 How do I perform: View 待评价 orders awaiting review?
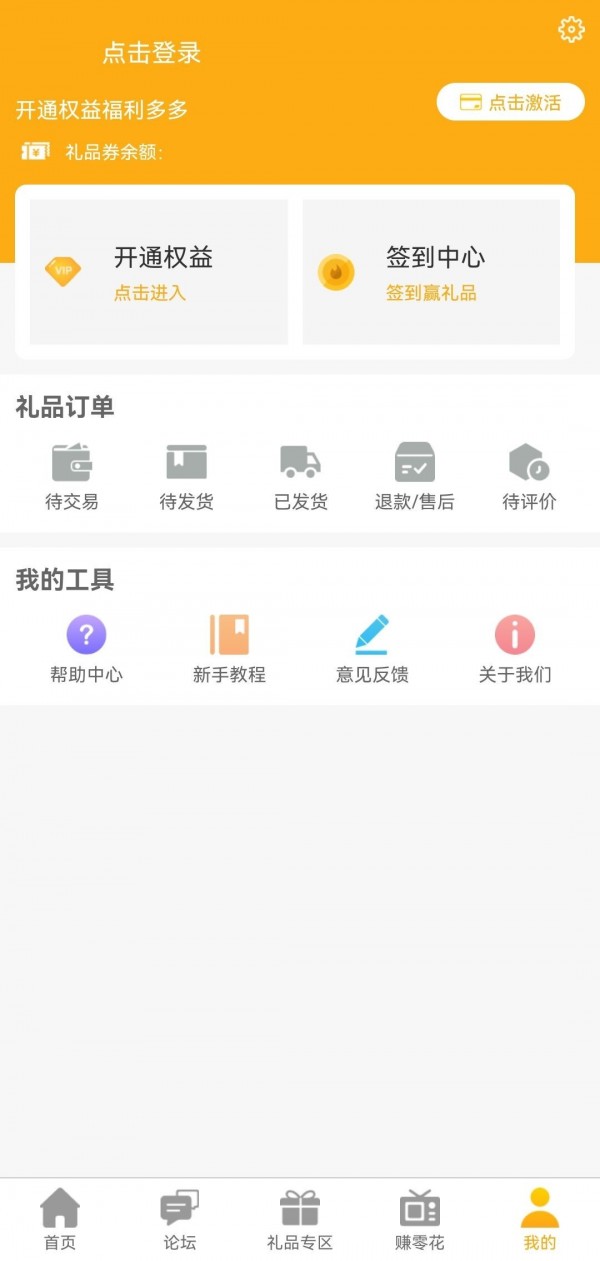[x=529, y=477]
